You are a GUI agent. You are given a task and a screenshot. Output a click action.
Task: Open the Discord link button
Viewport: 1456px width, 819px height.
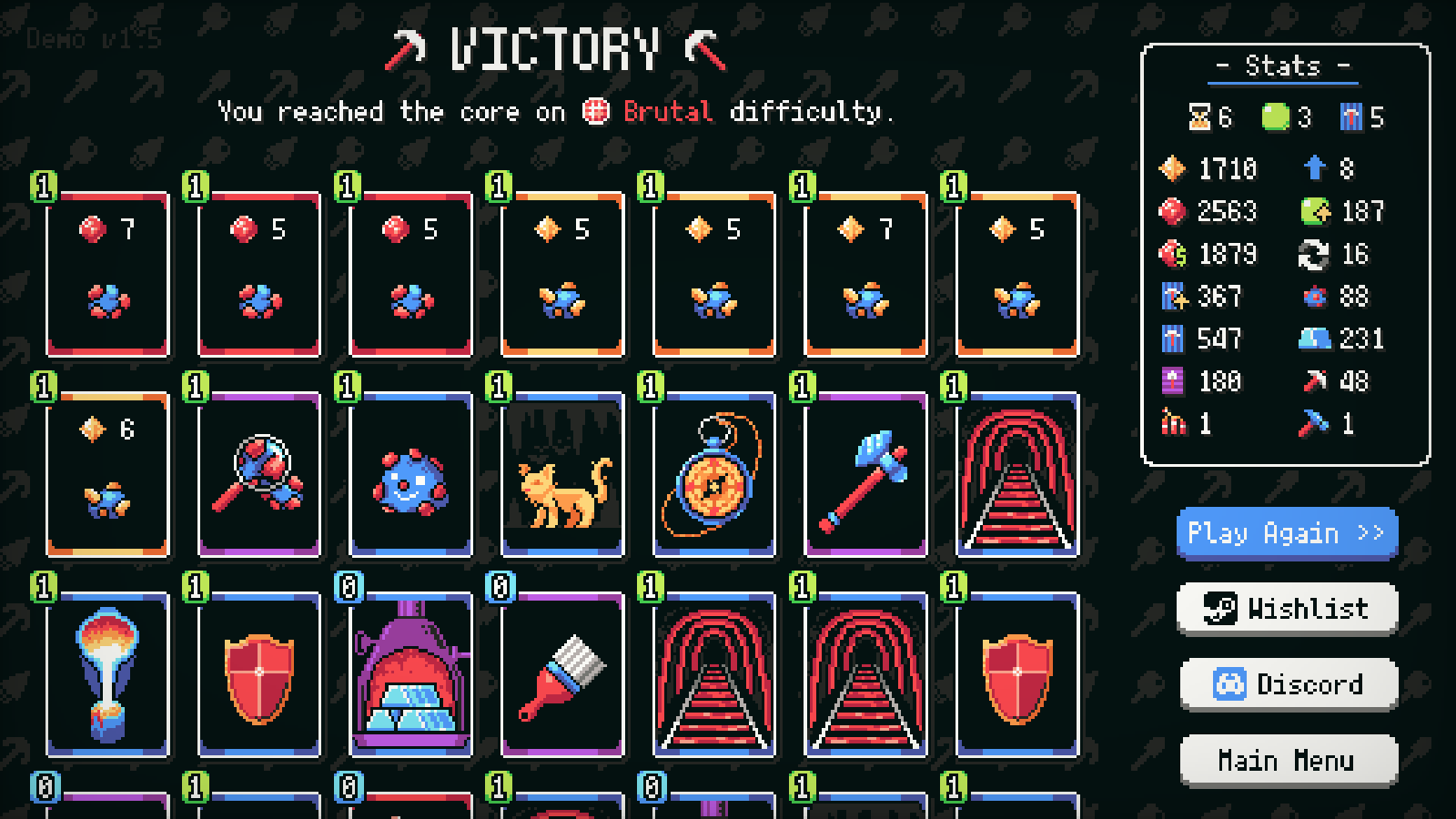(1288, 684)
